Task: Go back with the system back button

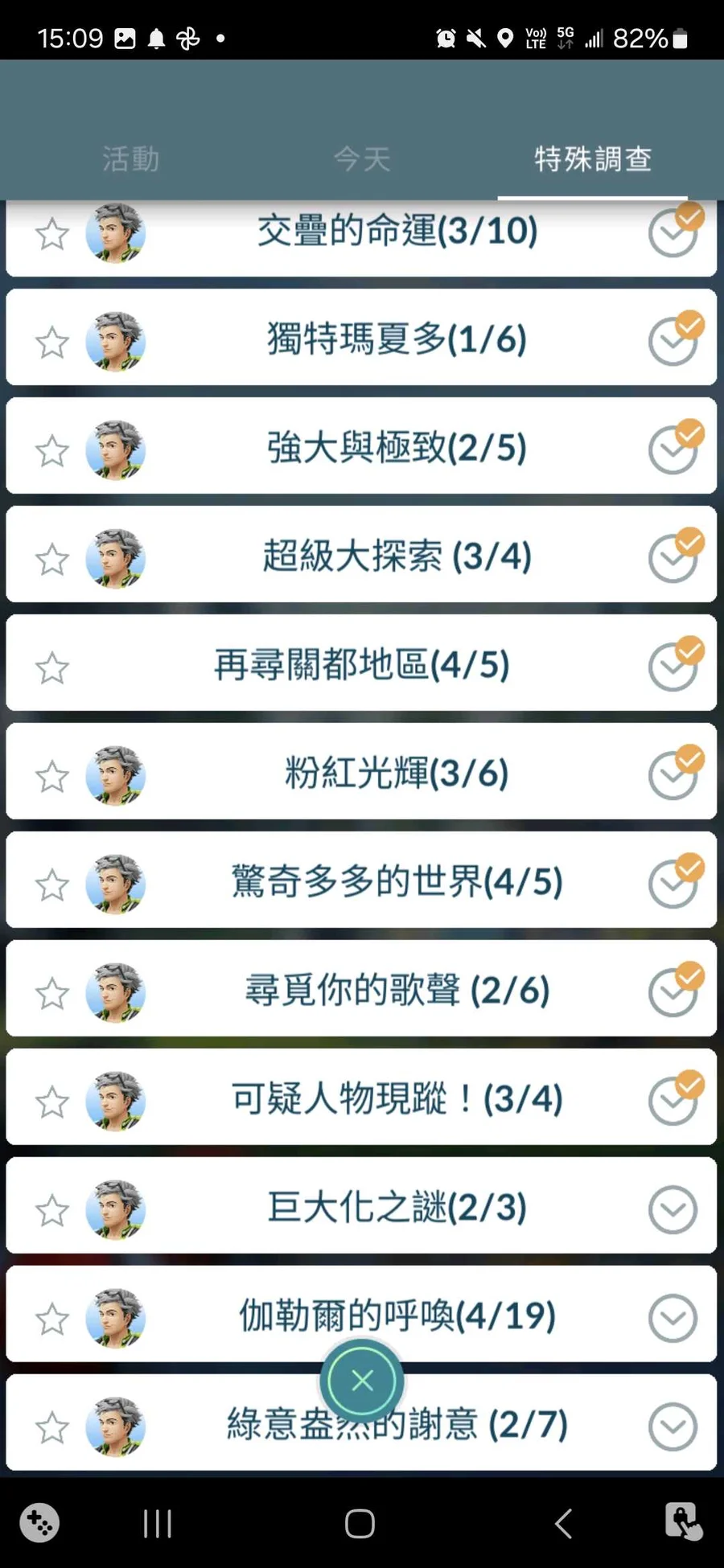Action: (x=563, y=1523)
